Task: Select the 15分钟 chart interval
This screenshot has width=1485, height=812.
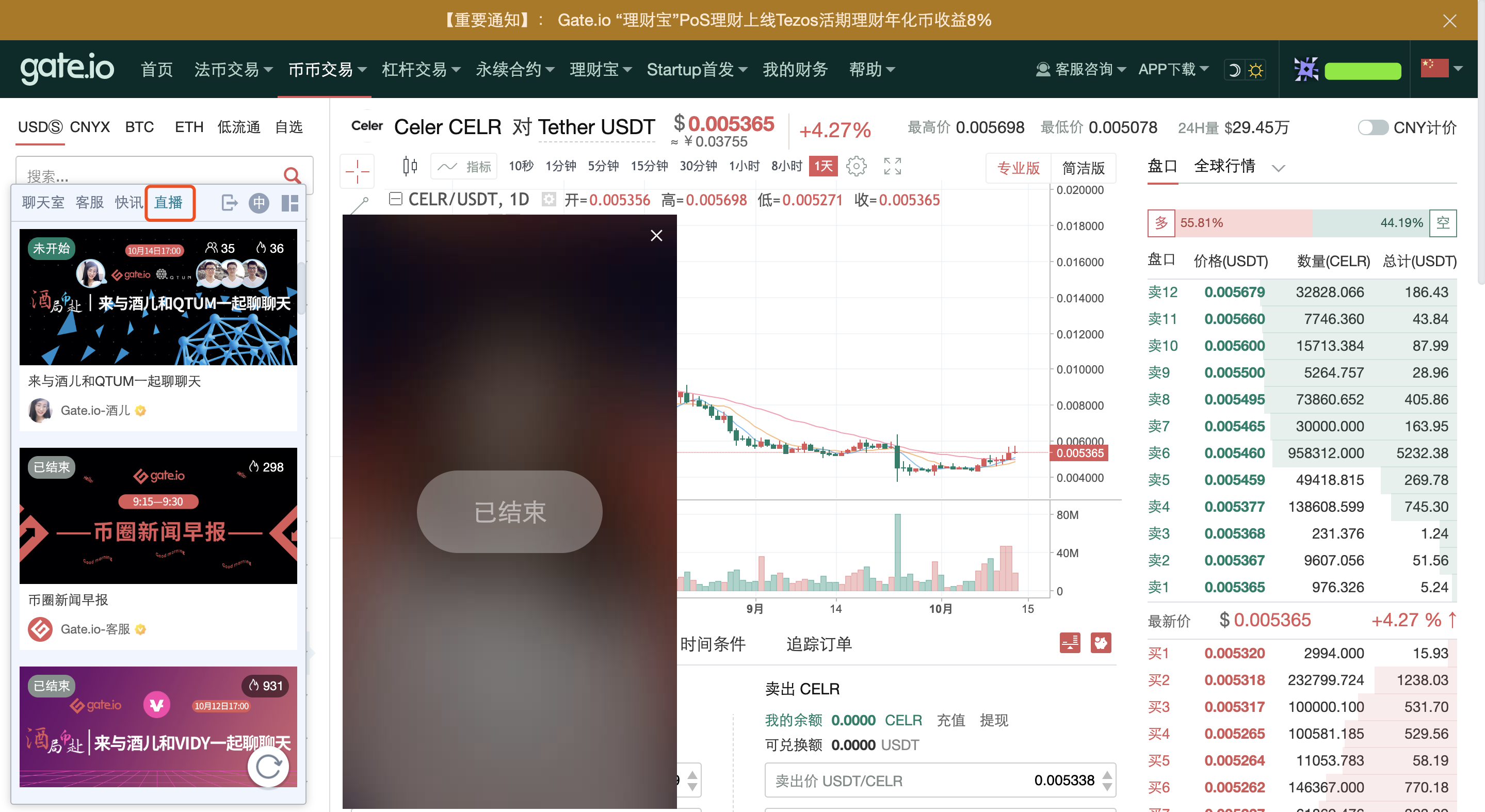Action: (649, 167)
